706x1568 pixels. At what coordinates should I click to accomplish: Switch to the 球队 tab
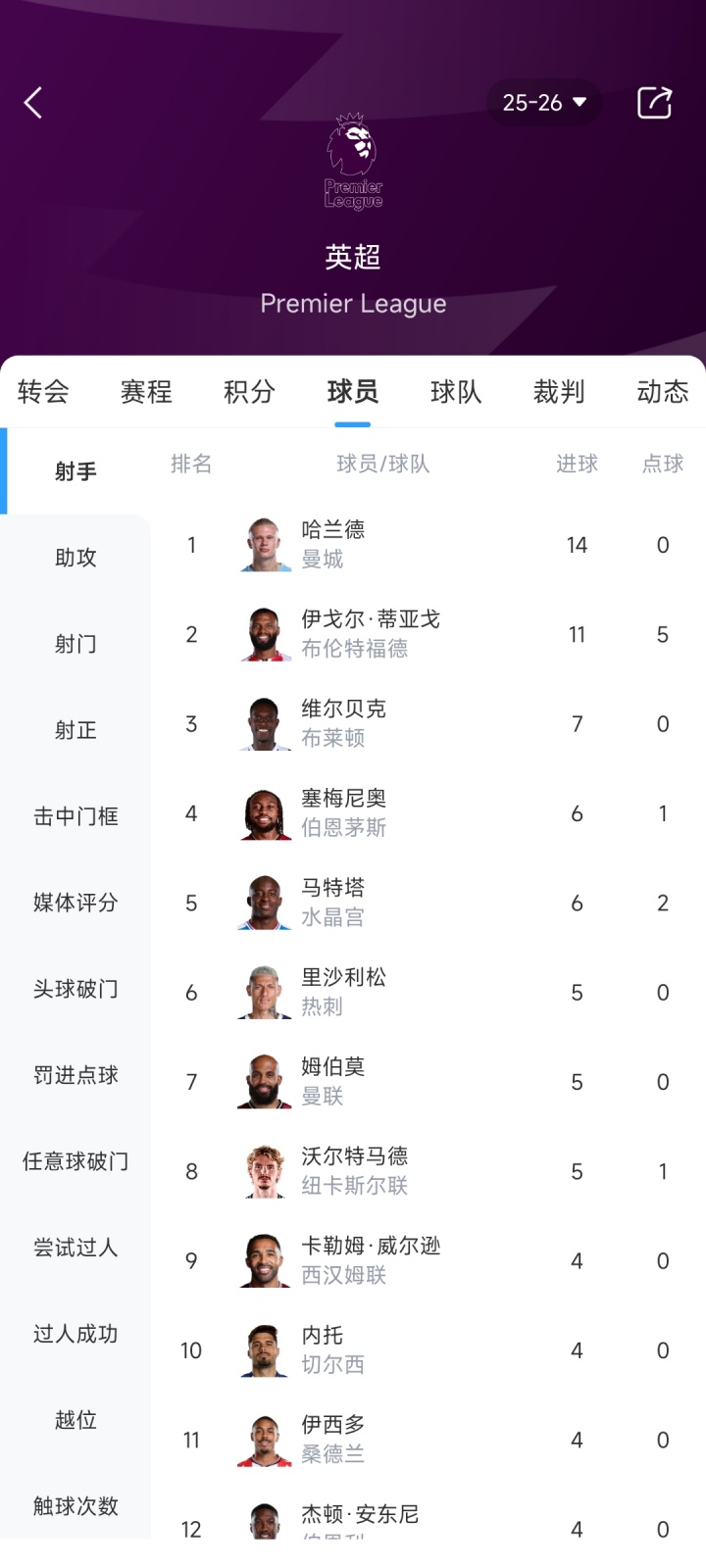pyautogui.click(x=456, y=392)
